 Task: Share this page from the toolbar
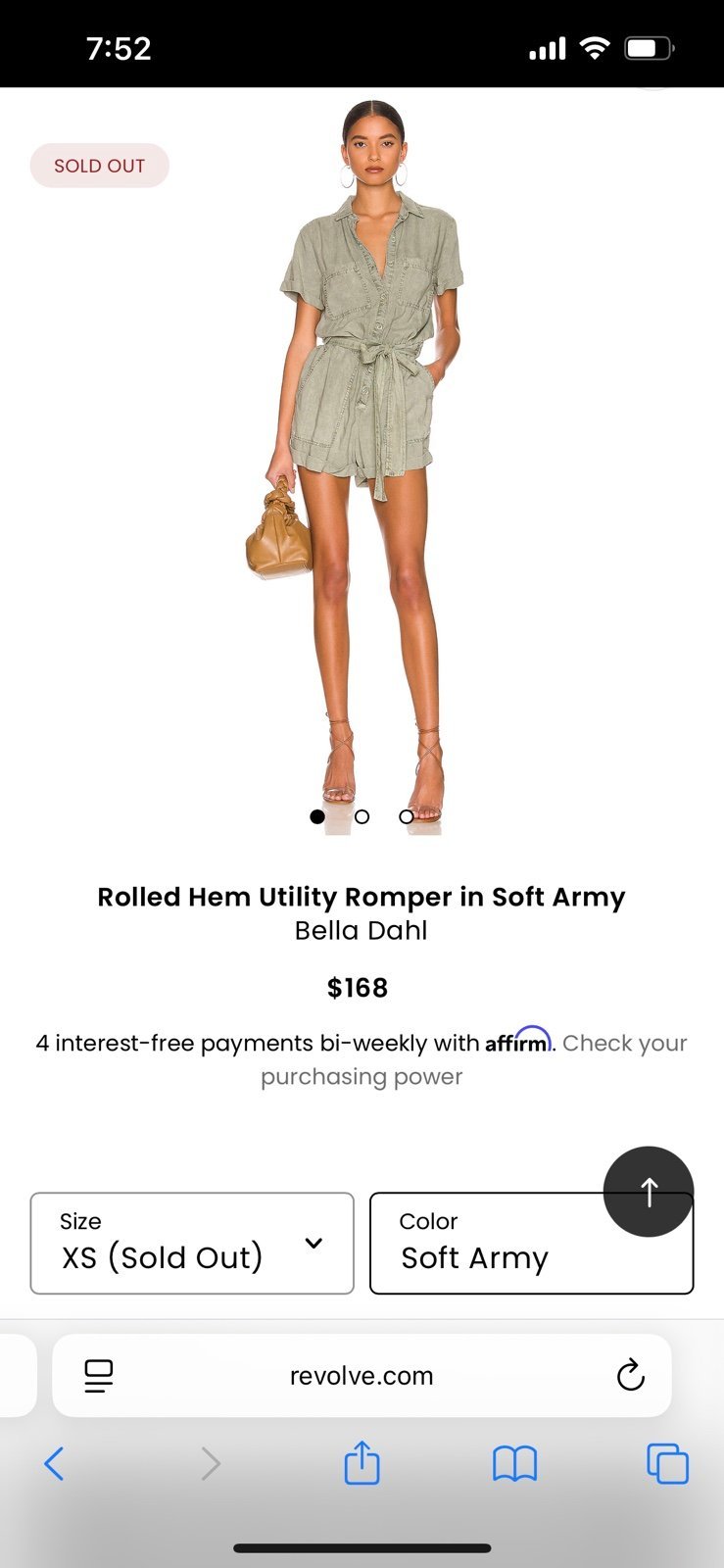[362, 1462]
